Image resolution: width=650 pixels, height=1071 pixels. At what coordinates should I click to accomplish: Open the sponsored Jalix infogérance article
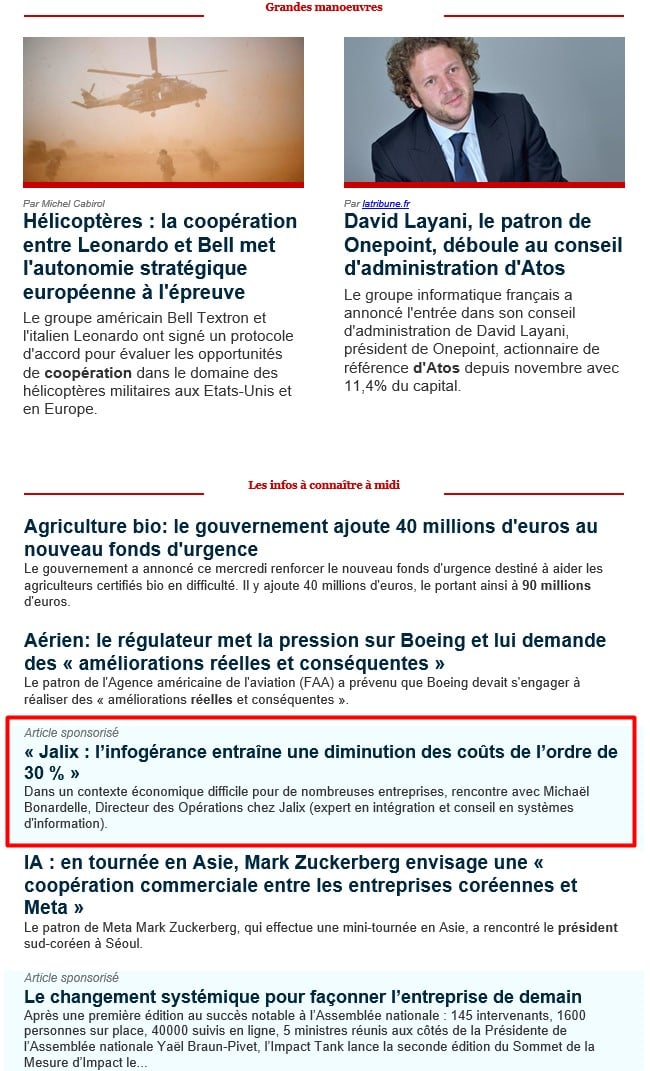coord(320,762)
